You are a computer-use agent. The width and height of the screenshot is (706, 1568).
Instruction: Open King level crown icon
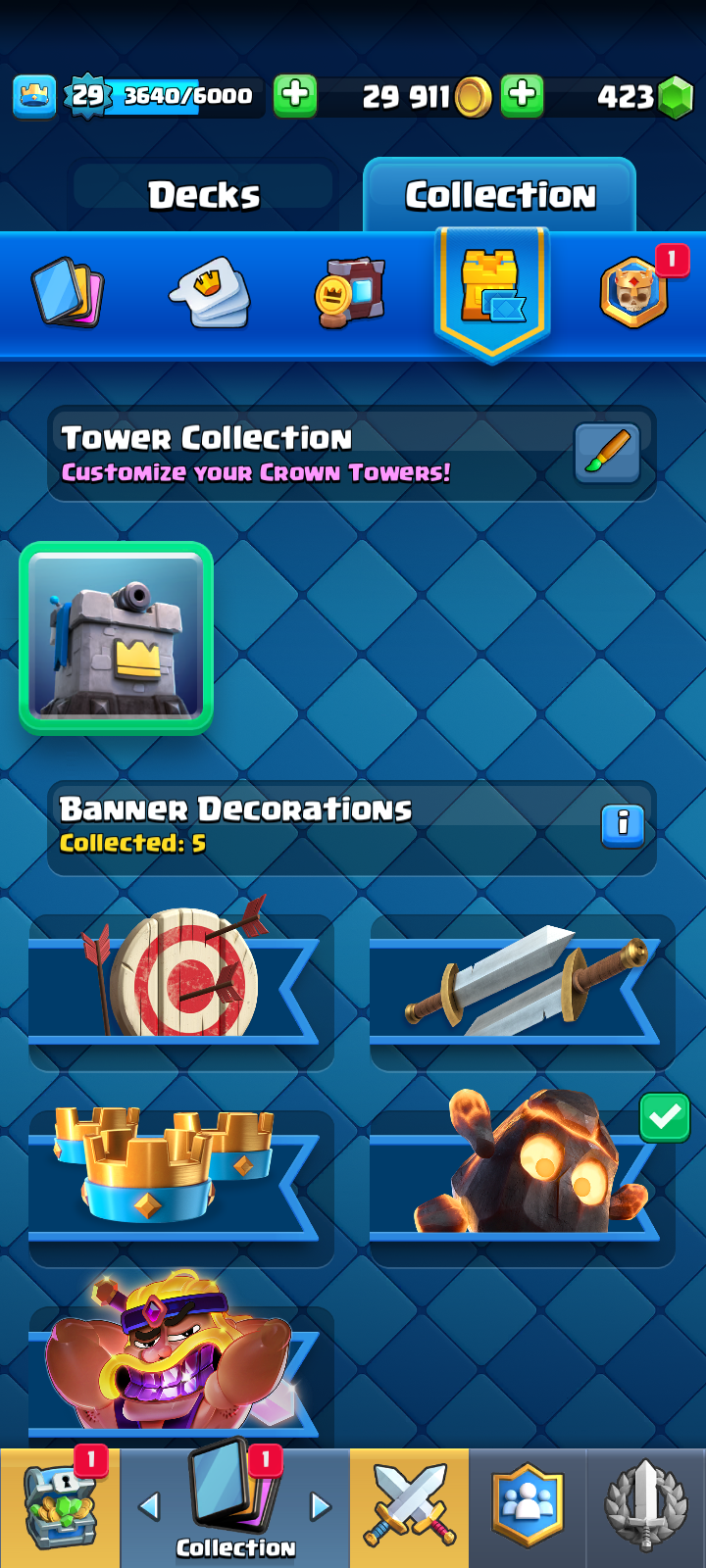pos(34,96)
